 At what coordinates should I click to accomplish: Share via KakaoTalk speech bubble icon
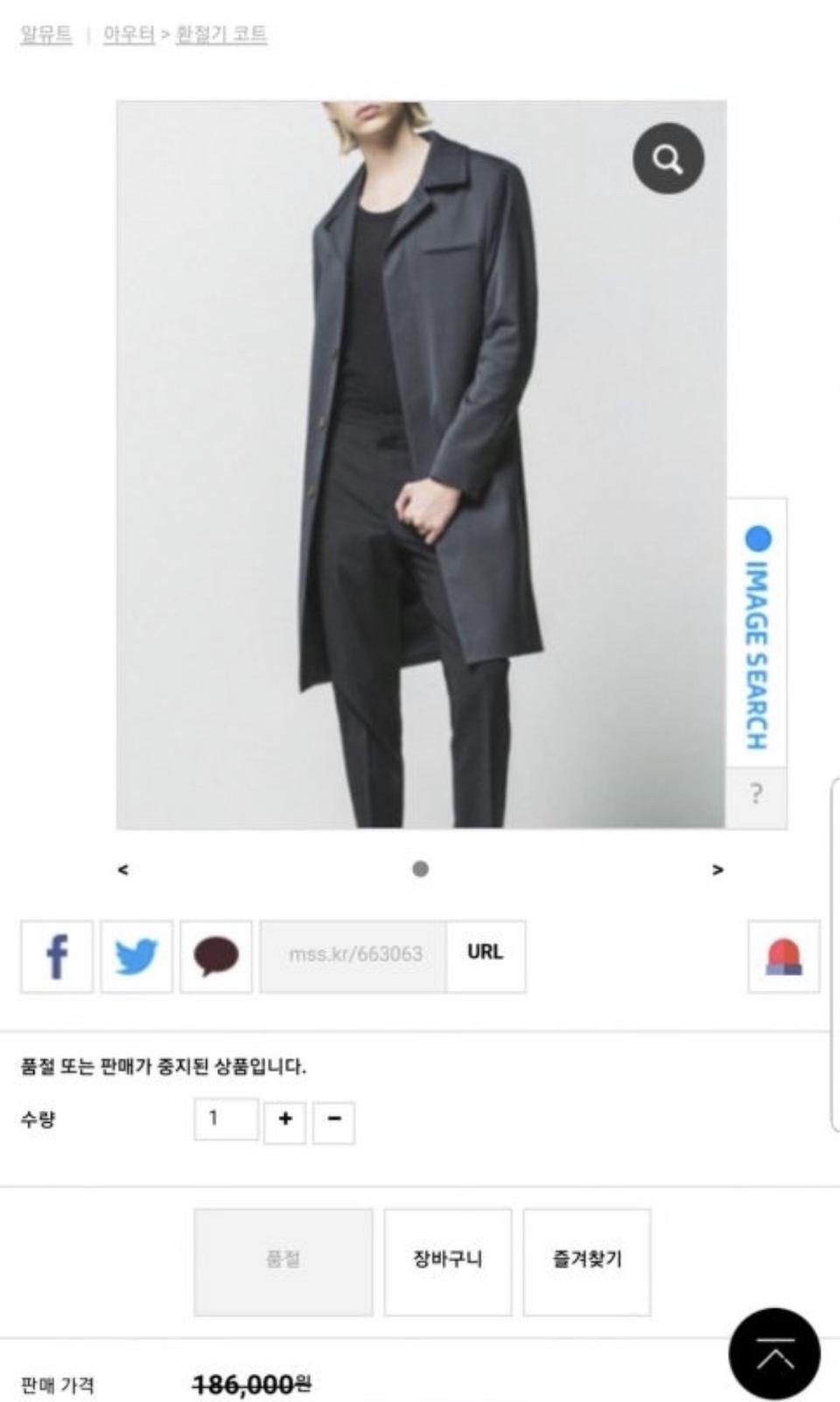tap(215, 957)
